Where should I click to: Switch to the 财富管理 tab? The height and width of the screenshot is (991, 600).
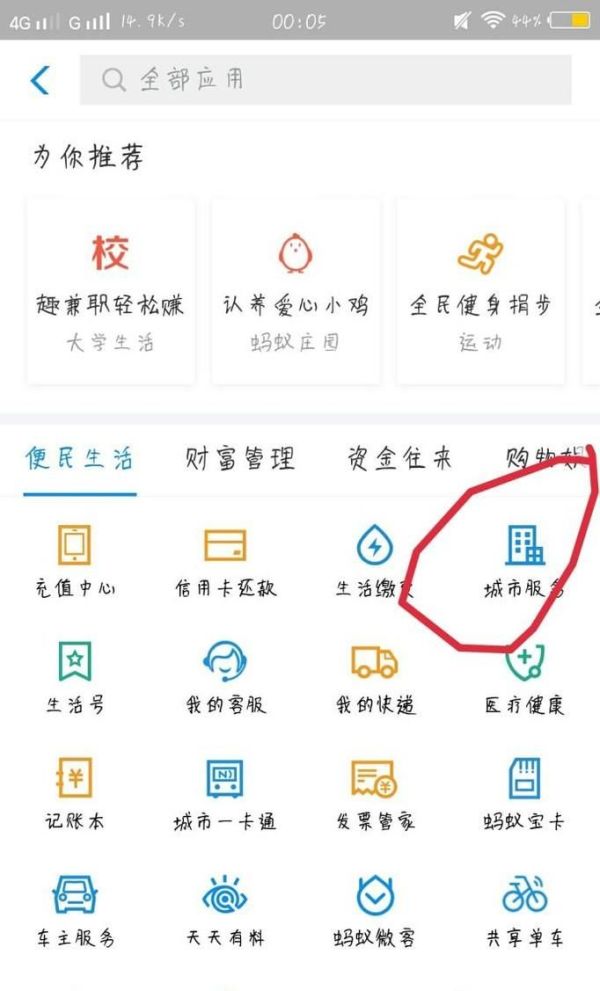click(240, 459)
